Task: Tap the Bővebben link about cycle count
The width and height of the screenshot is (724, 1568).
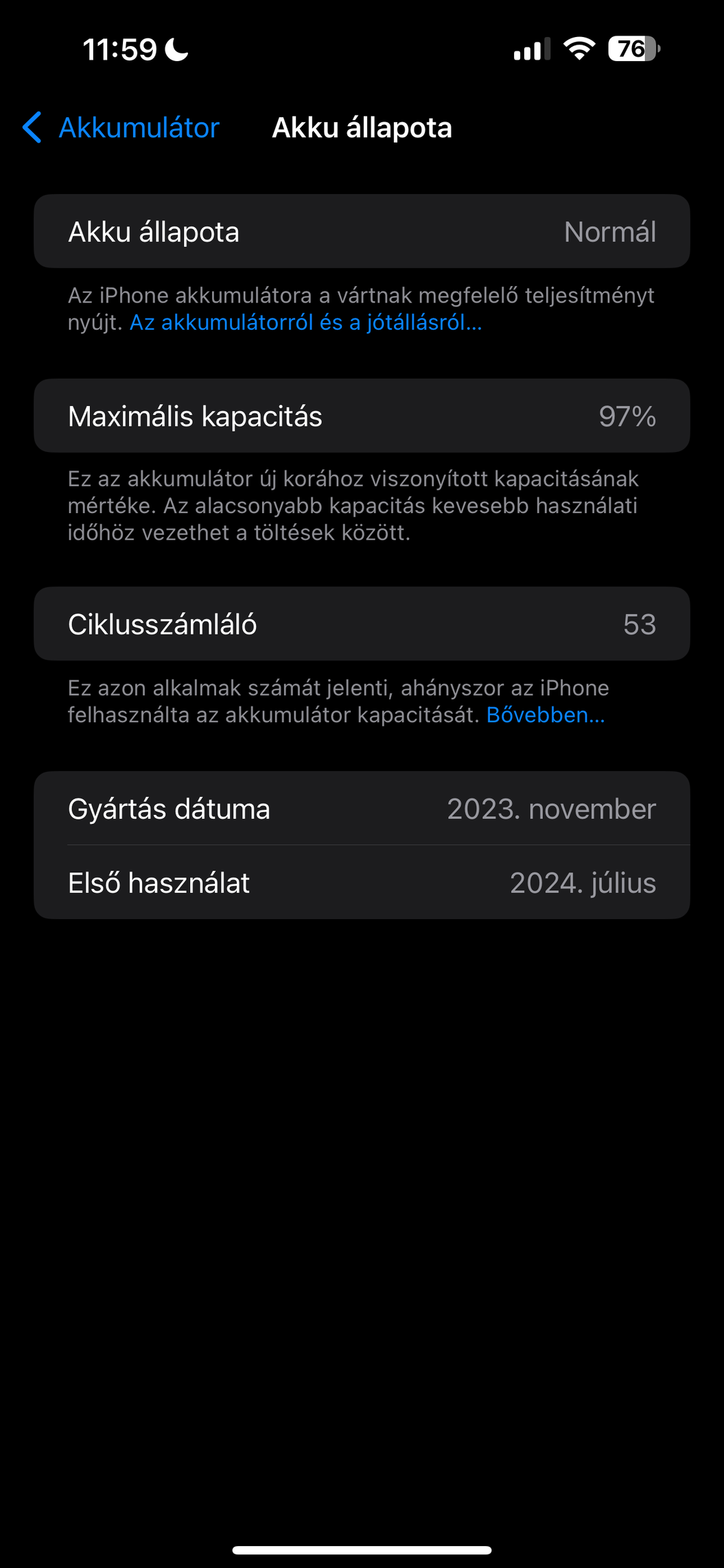Action: (x=546, y=715)
